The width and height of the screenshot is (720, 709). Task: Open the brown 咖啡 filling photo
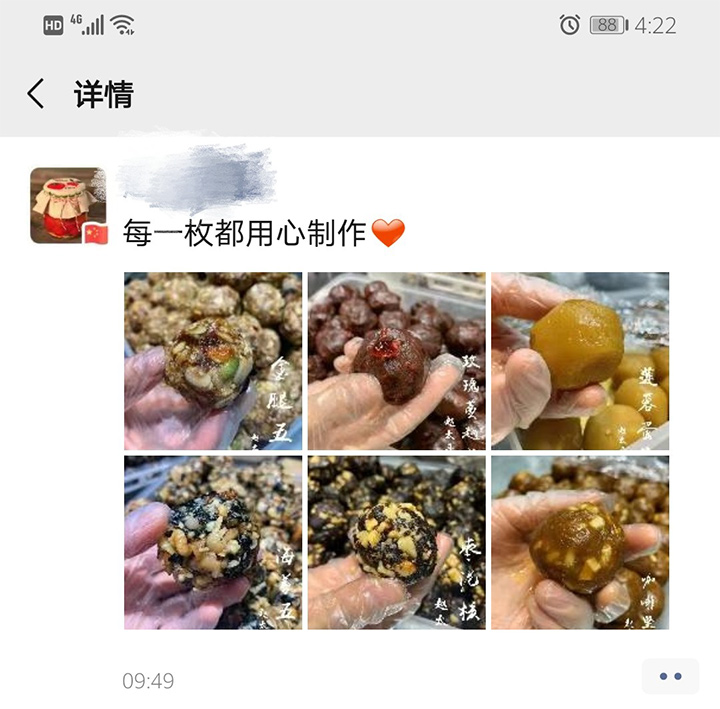pyautogui.click(x=580, y=543)
